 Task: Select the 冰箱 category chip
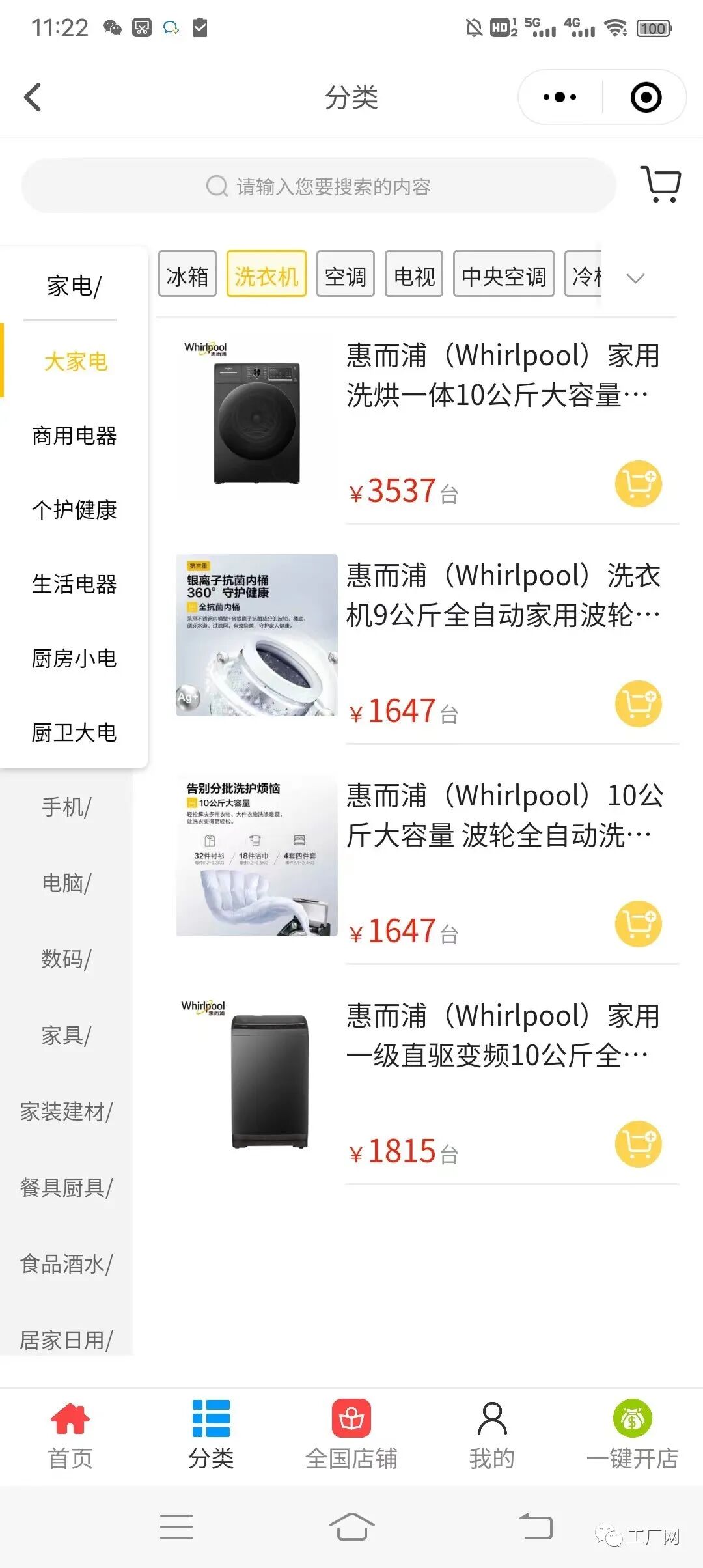point(187,275)
